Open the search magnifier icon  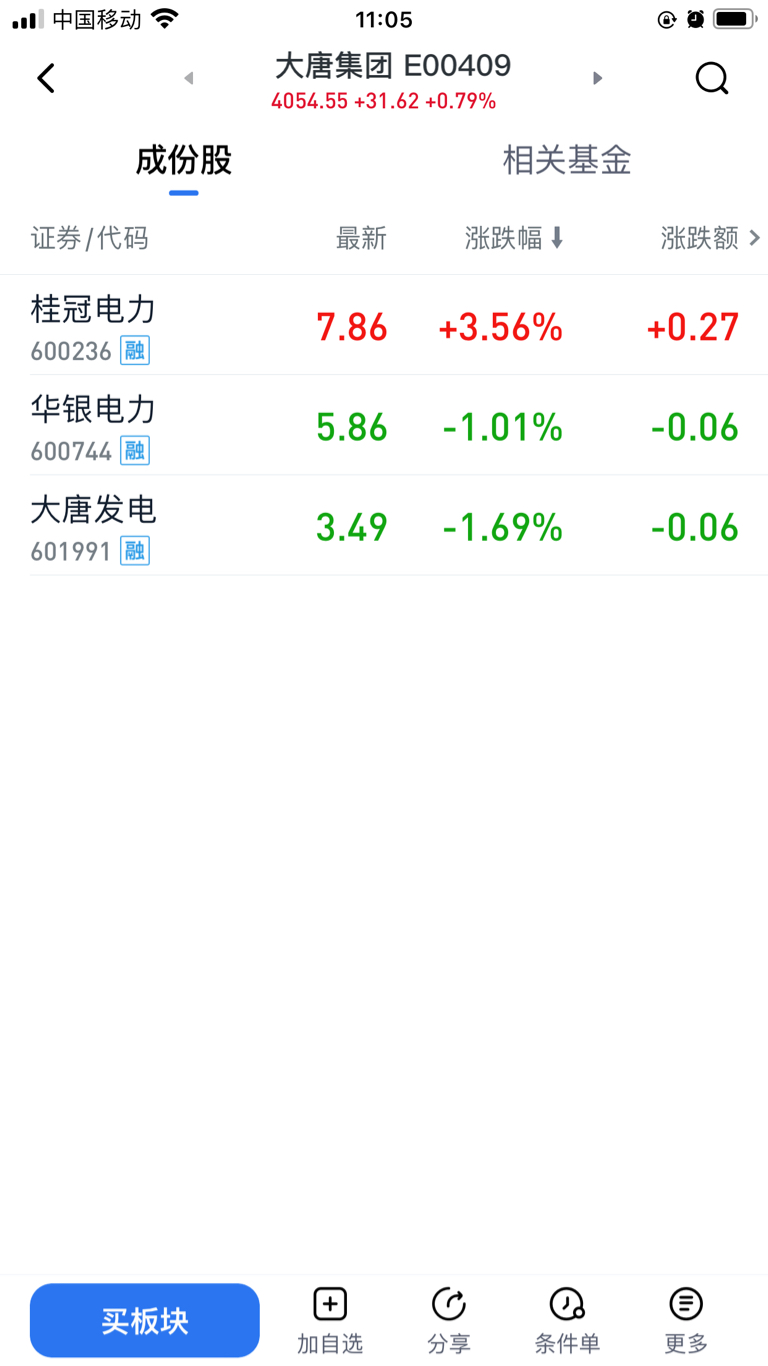click(x=711, y=78)
